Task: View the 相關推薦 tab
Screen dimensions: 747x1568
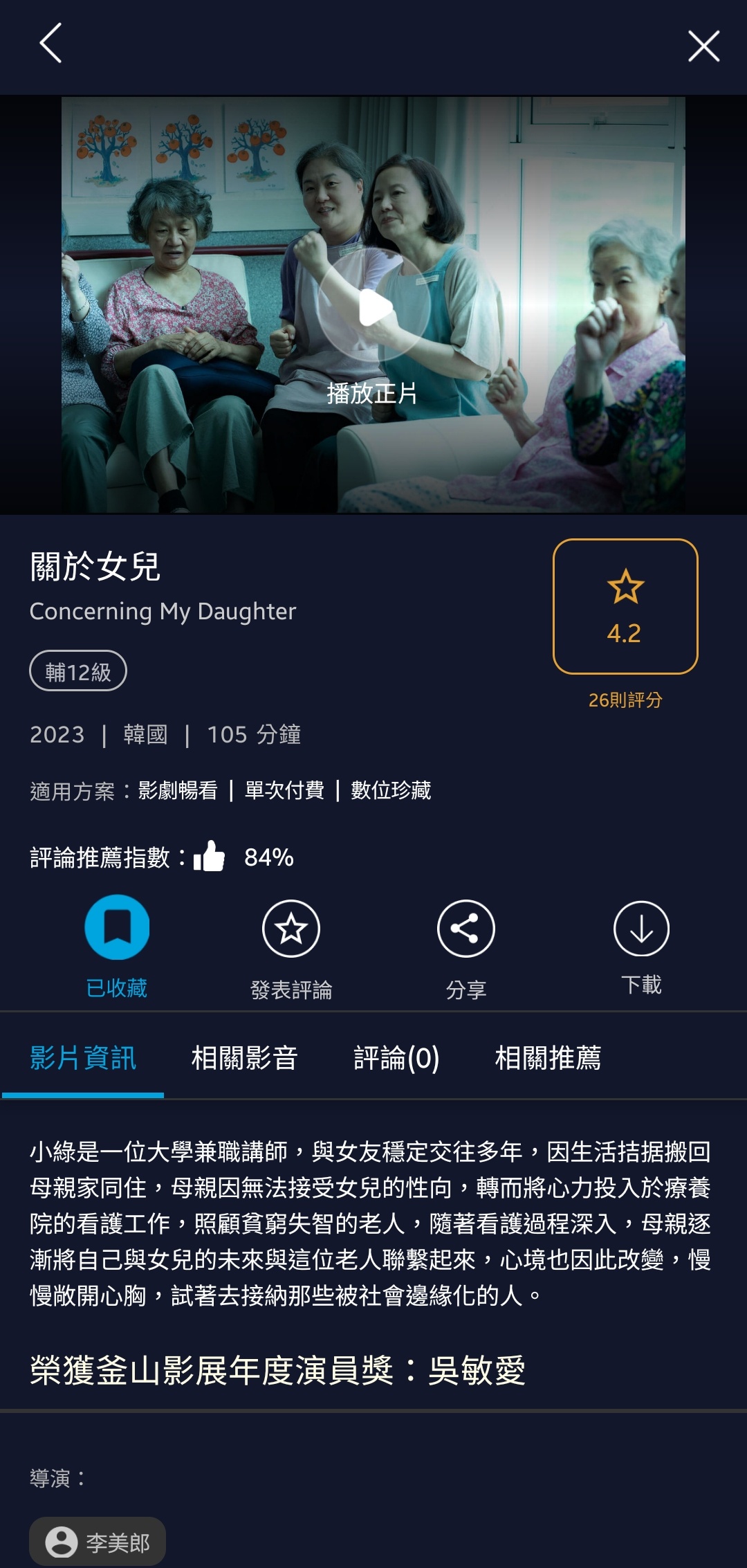Action: (548, 1058)
